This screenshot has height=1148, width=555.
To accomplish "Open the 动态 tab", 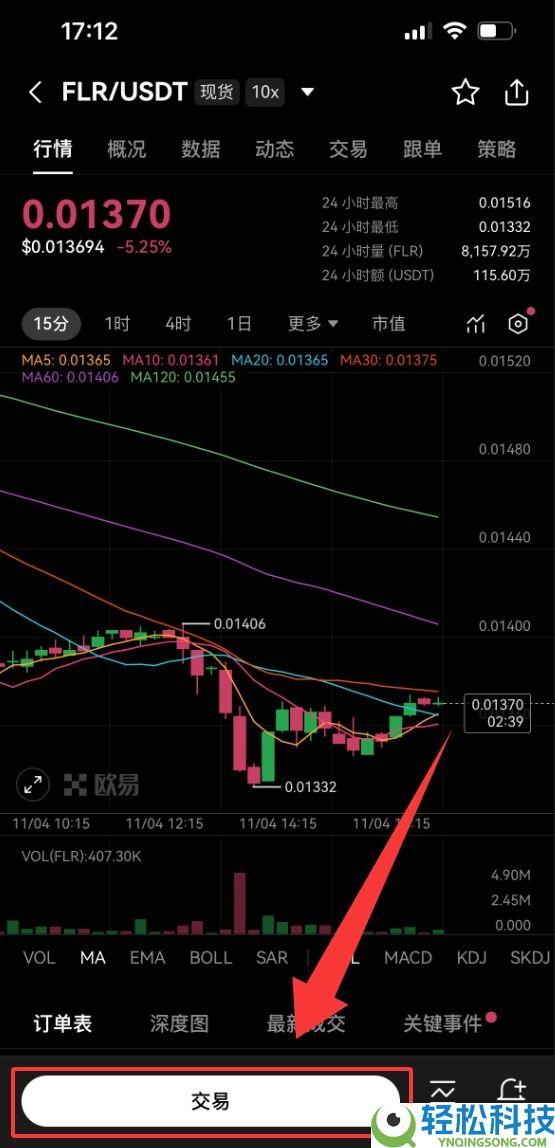I will [x=275, y=149].
